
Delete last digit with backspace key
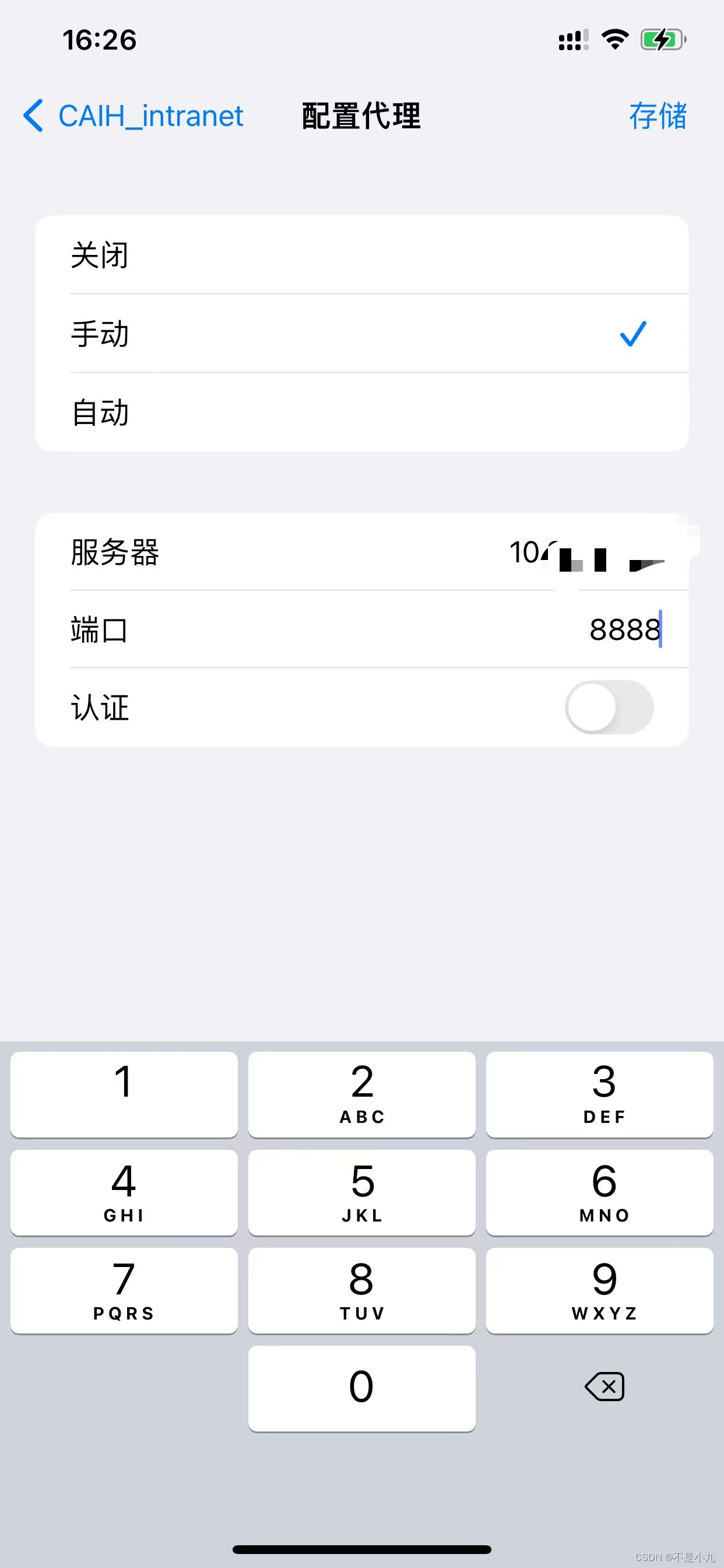point(604,1387)
